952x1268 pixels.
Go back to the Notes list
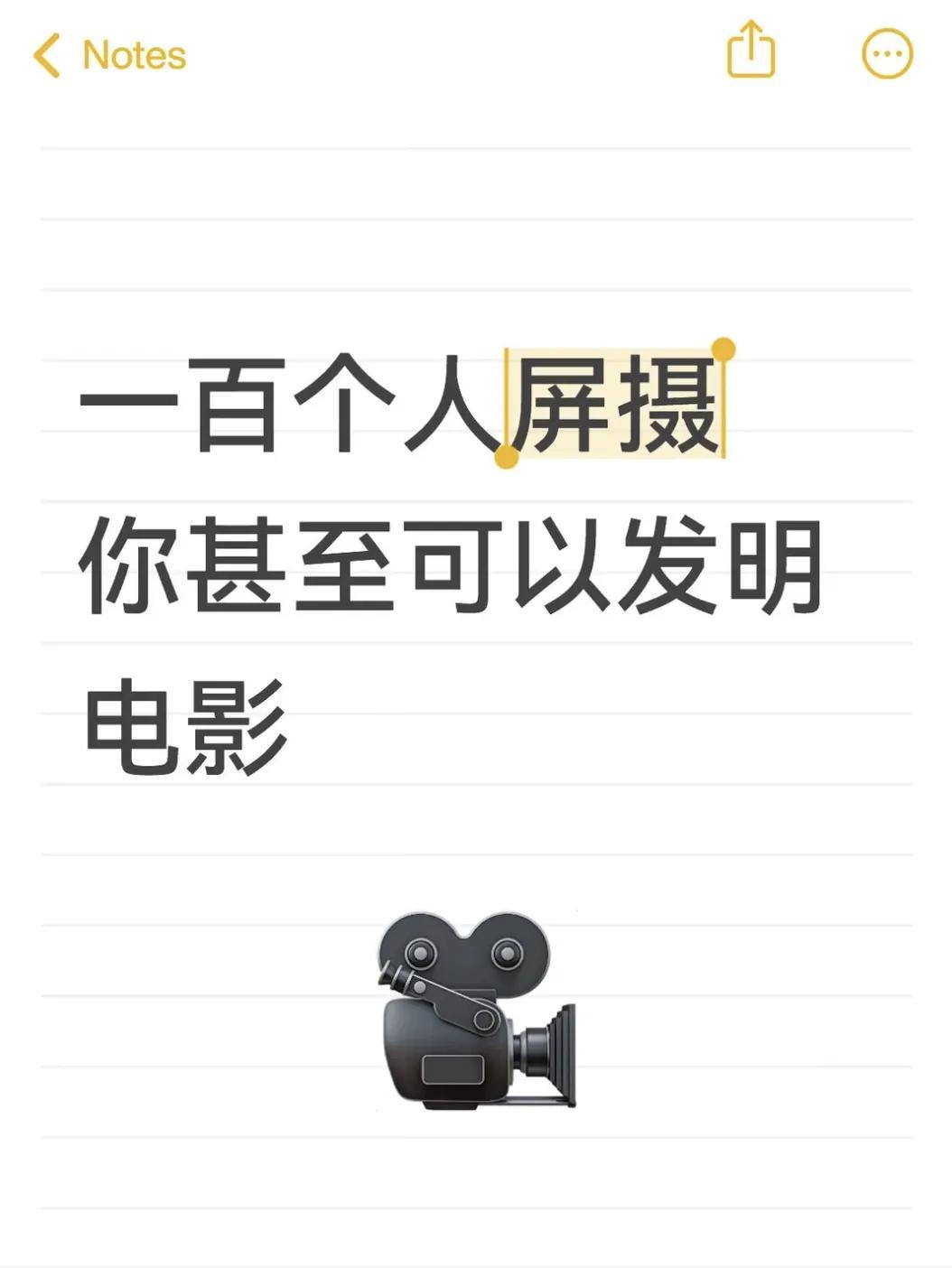point(108,55)
